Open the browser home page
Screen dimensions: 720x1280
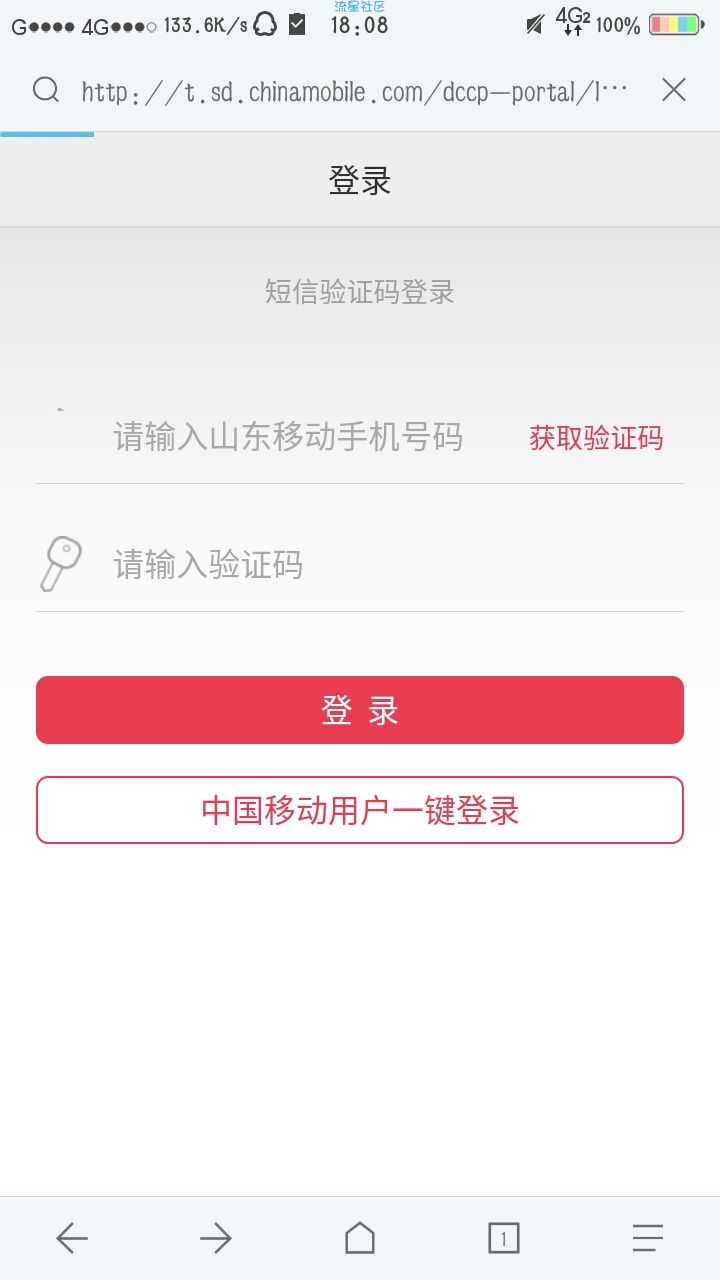(x=360, y=1239)
